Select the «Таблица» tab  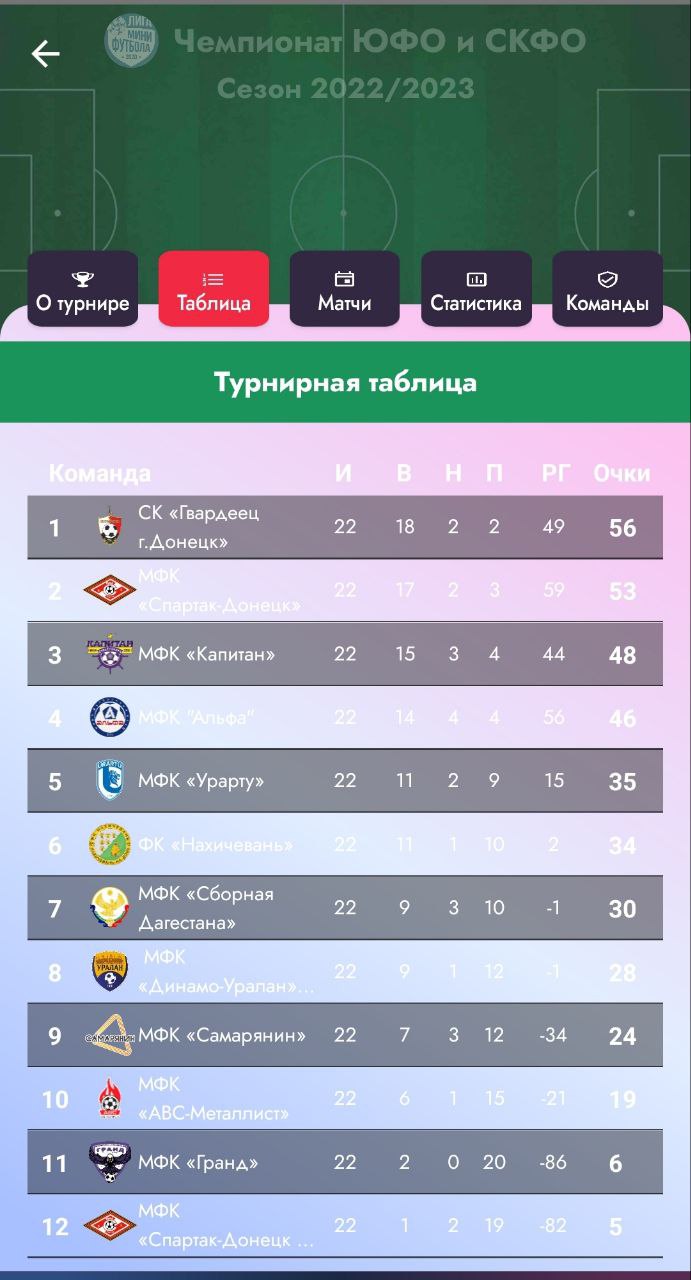214,288
